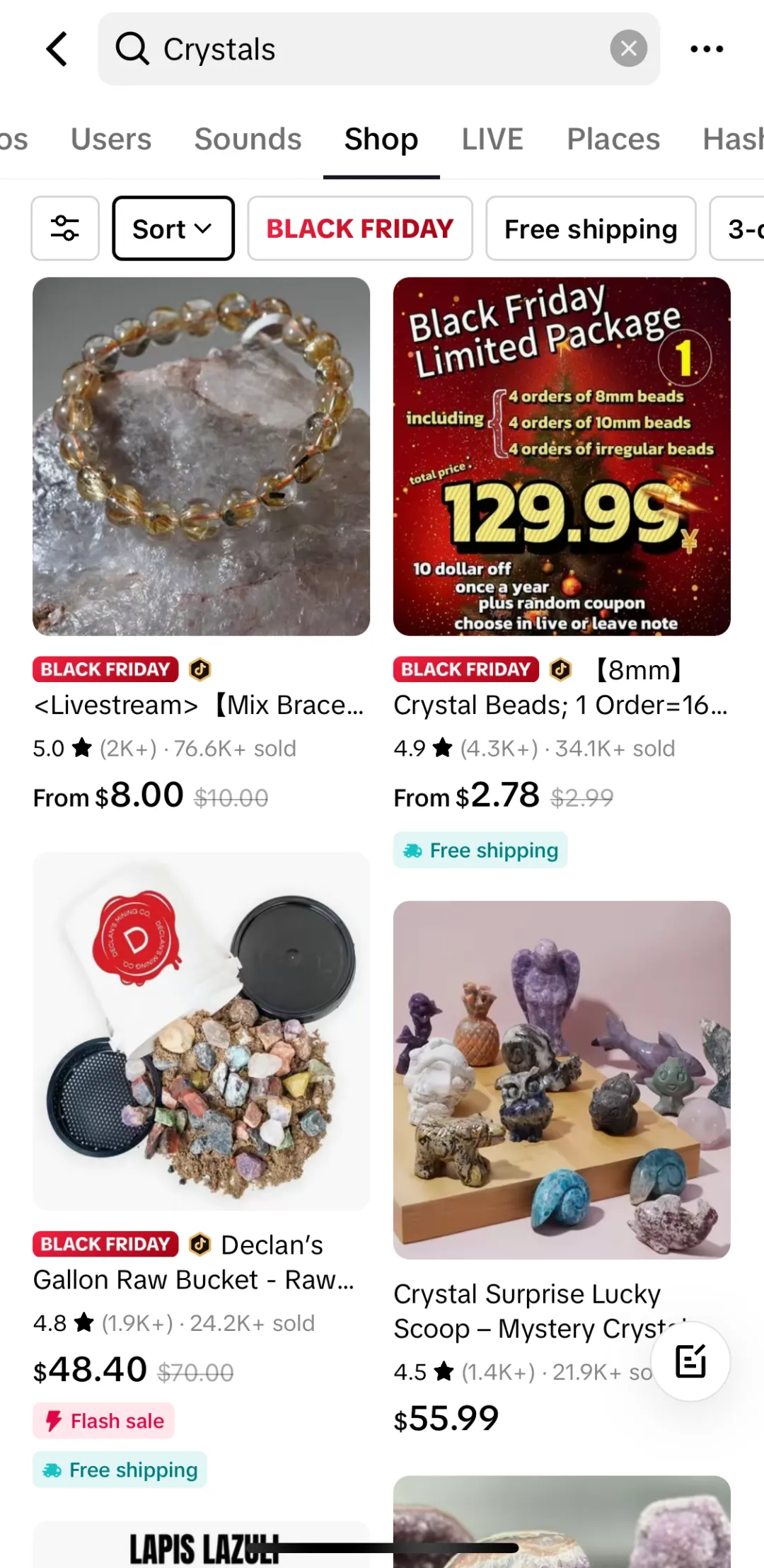764x1568 pixels.
Task: Switch to the Sounds tab
Action: (248, 139)
